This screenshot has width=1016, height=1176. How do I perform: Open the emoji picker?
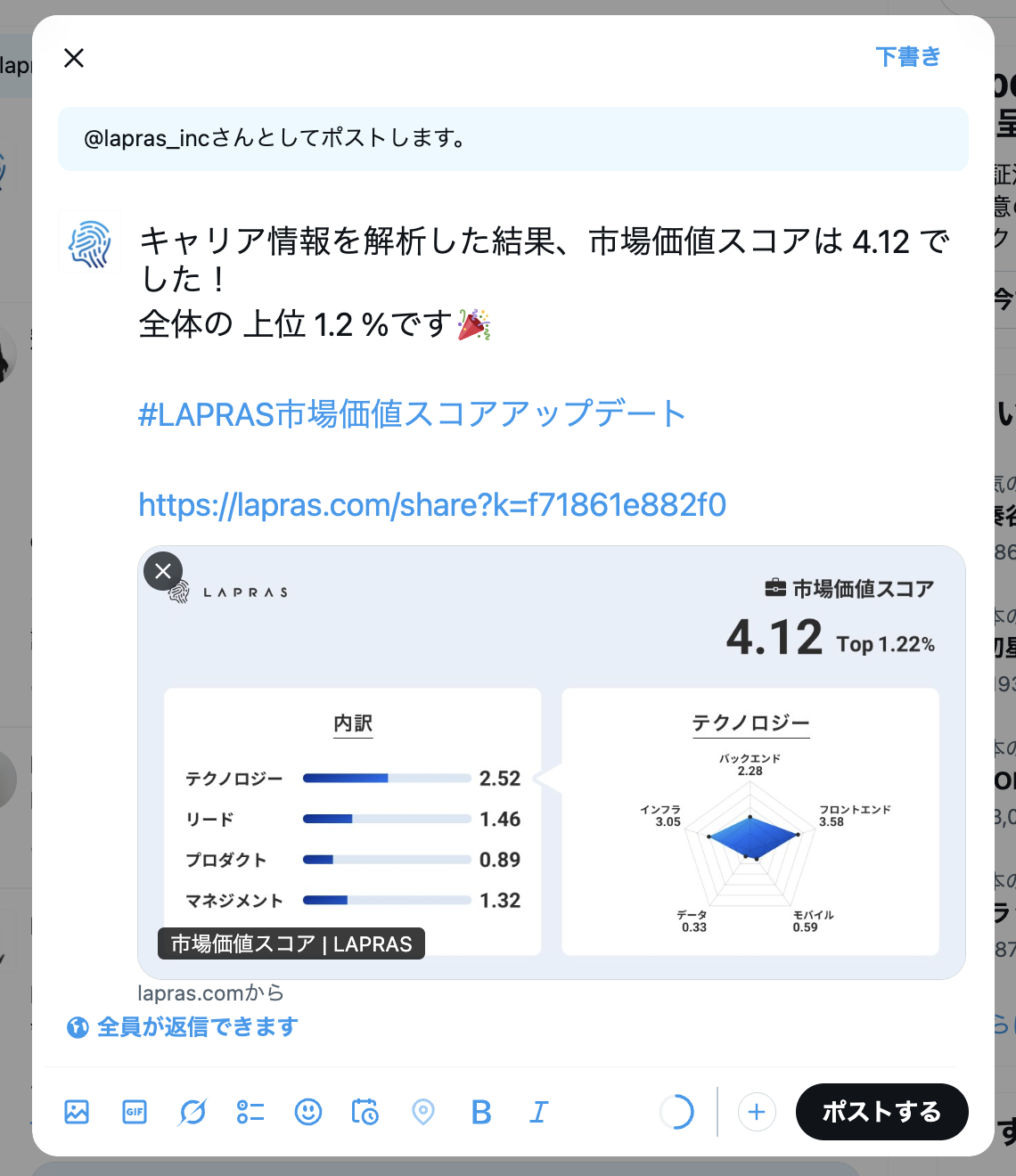(x=308, y=1112)
